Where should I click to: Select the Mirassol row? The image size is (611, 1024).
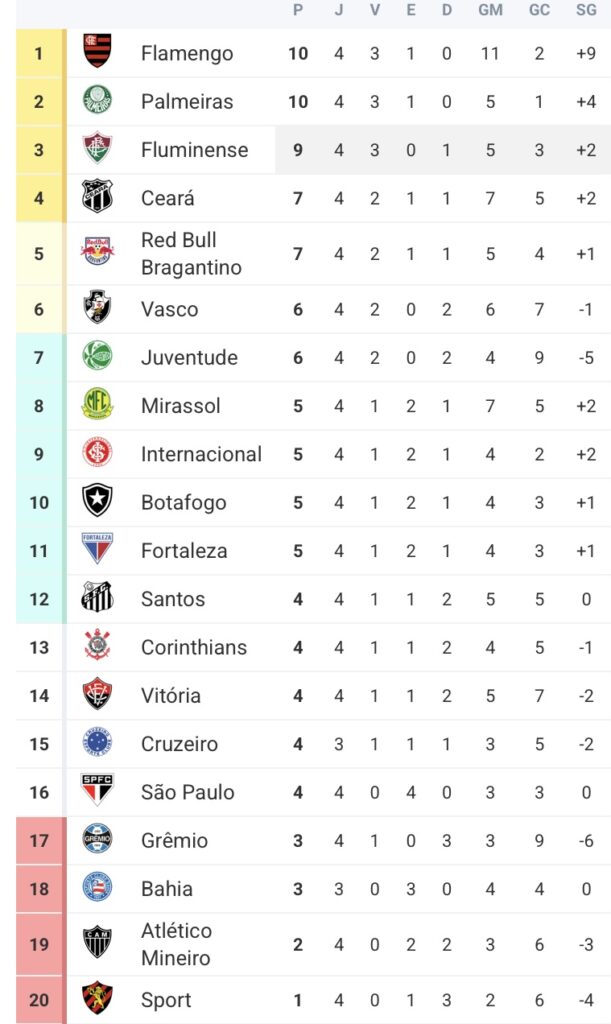point(313,406)
